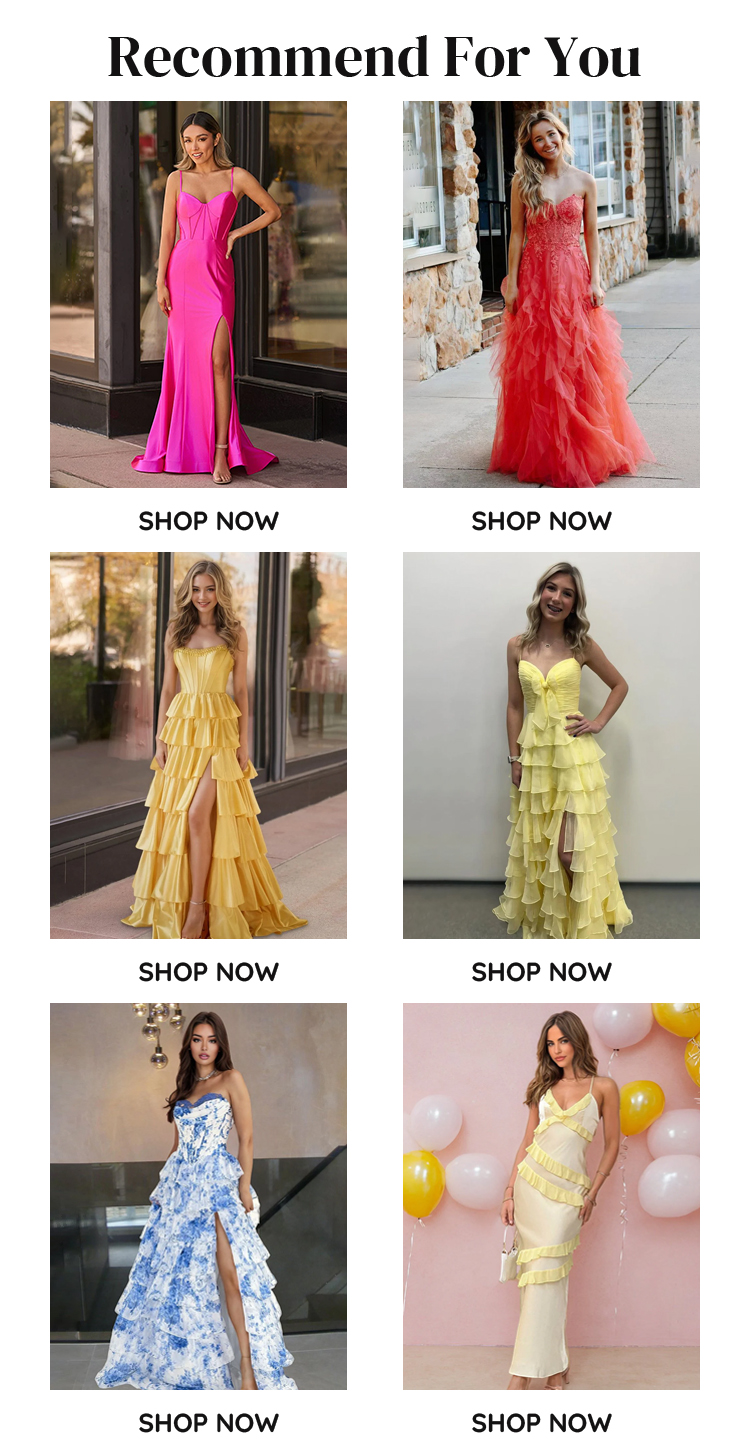Screen dimensions: 750x1450
Task: Open the coral ruffled tulle dress tile
Action: tap(551, 294)
